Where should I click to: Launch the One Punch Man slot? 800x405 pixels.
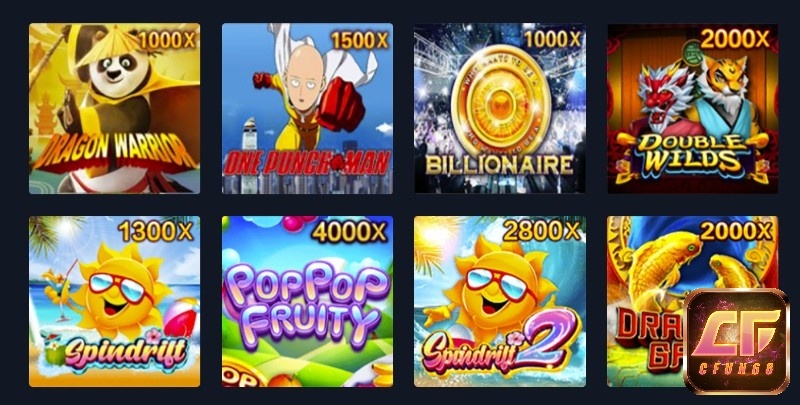[307, 108]
